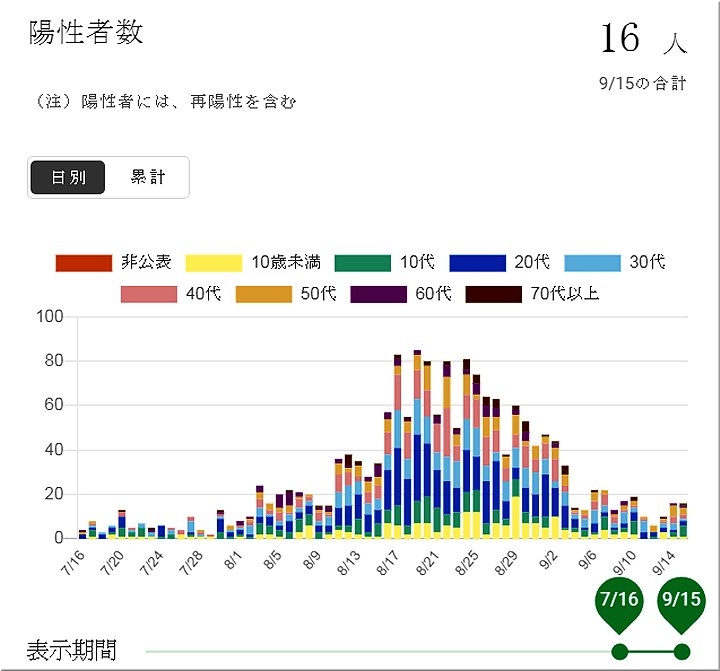Switch to the 累計 cumulative view

tap(147, 177)
